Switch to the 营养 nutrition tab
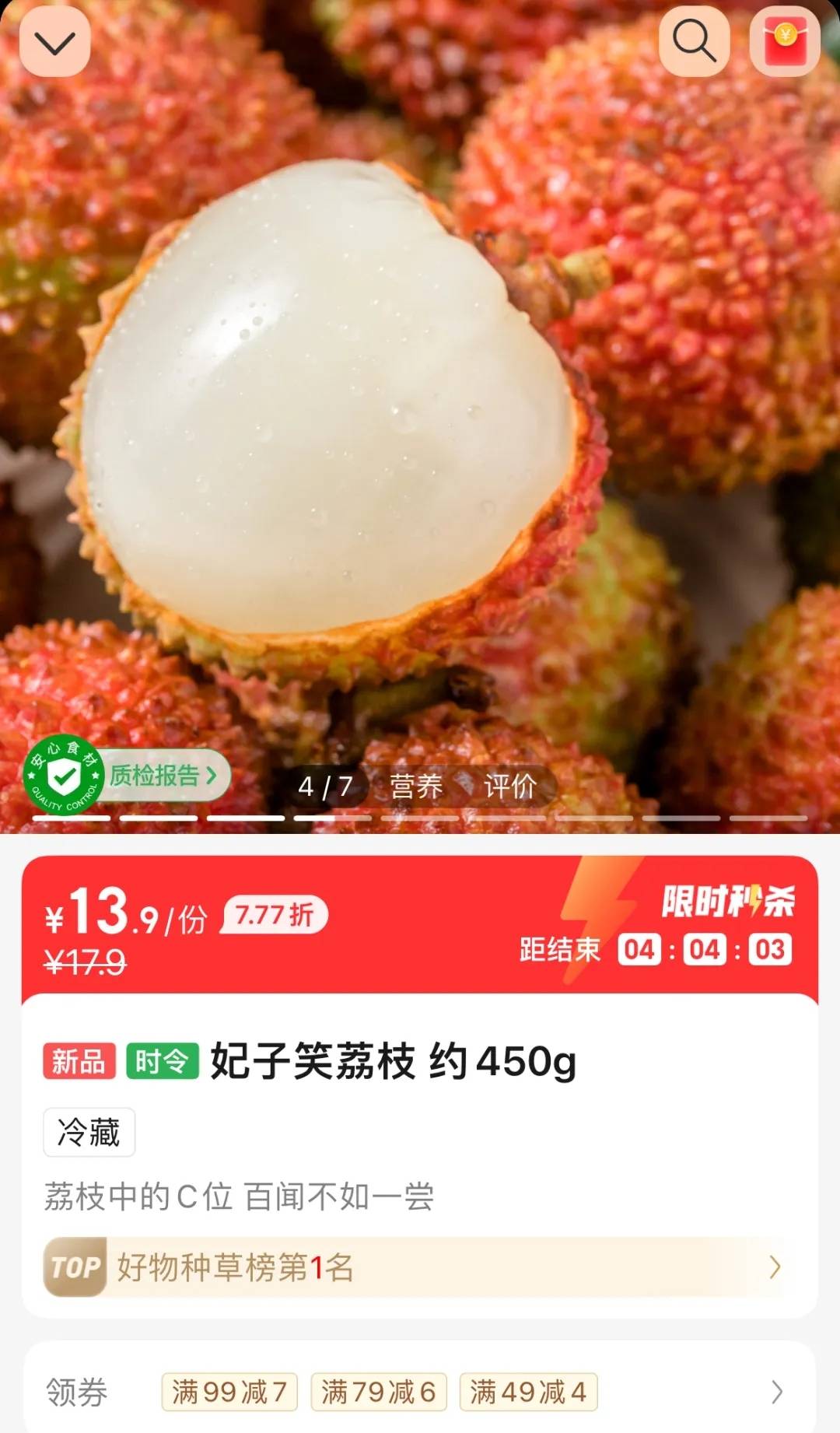 418,787
